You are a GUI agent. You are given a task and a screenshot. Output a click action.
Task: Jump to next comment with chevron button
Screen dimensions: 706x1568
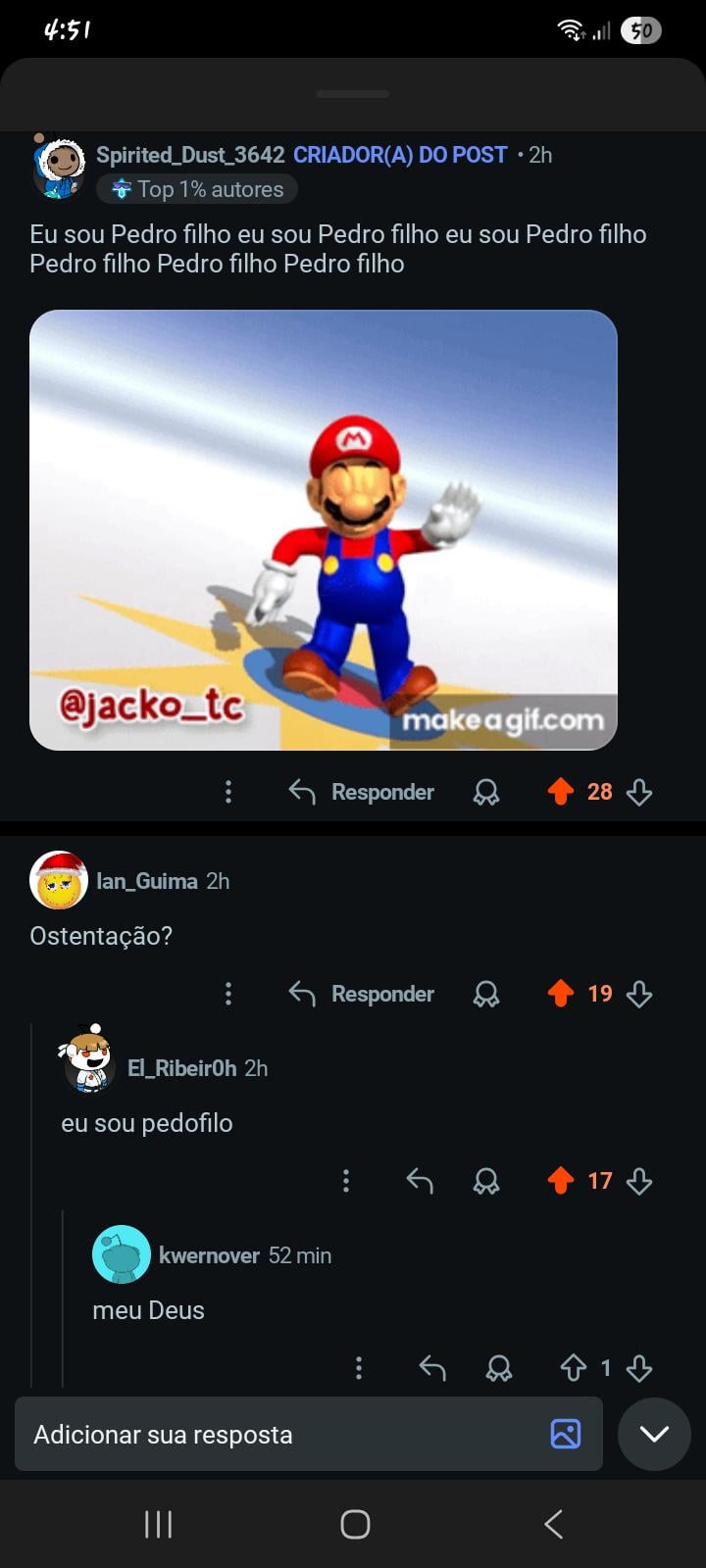[654, 1434]
